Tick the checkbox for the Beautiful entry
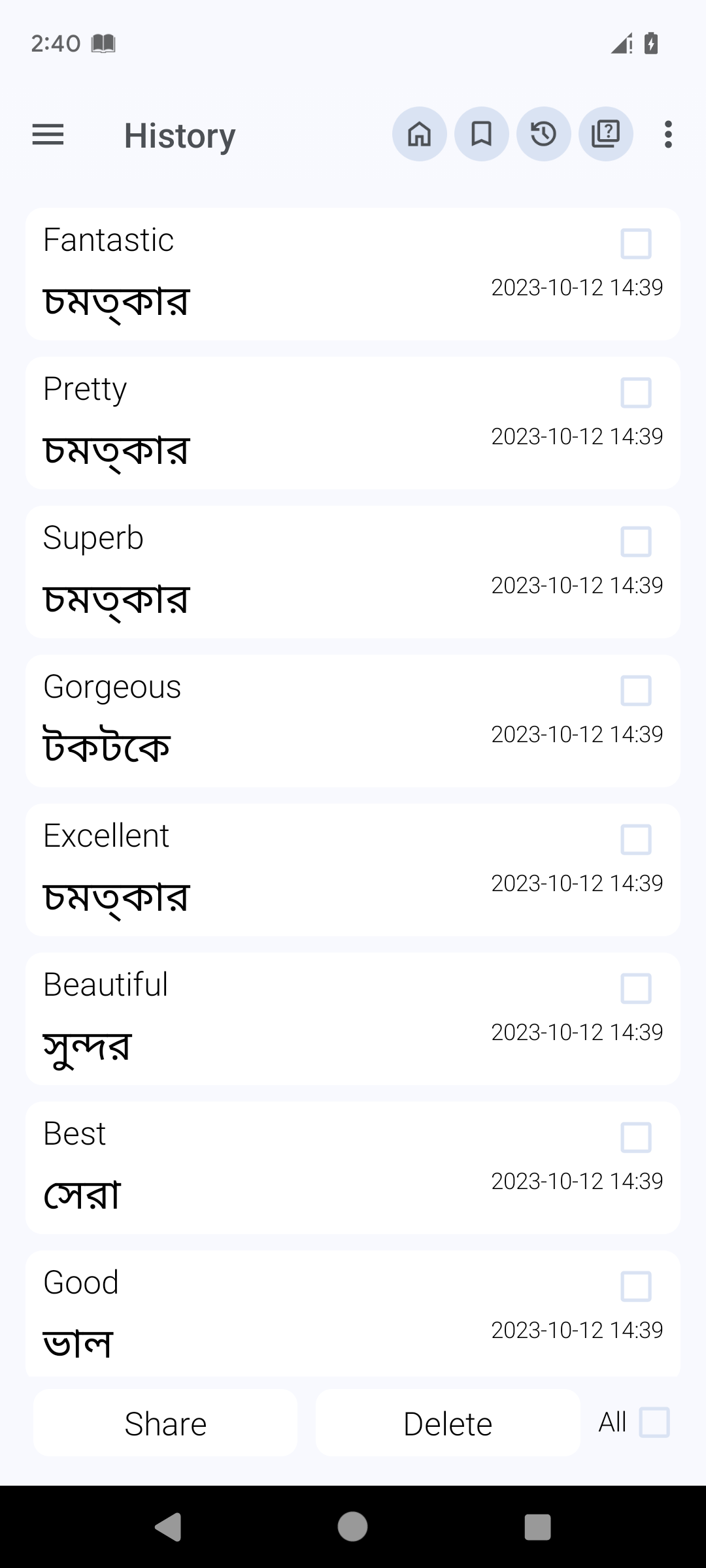This screenshot has width=706, height=1568. tap(636, 988)
